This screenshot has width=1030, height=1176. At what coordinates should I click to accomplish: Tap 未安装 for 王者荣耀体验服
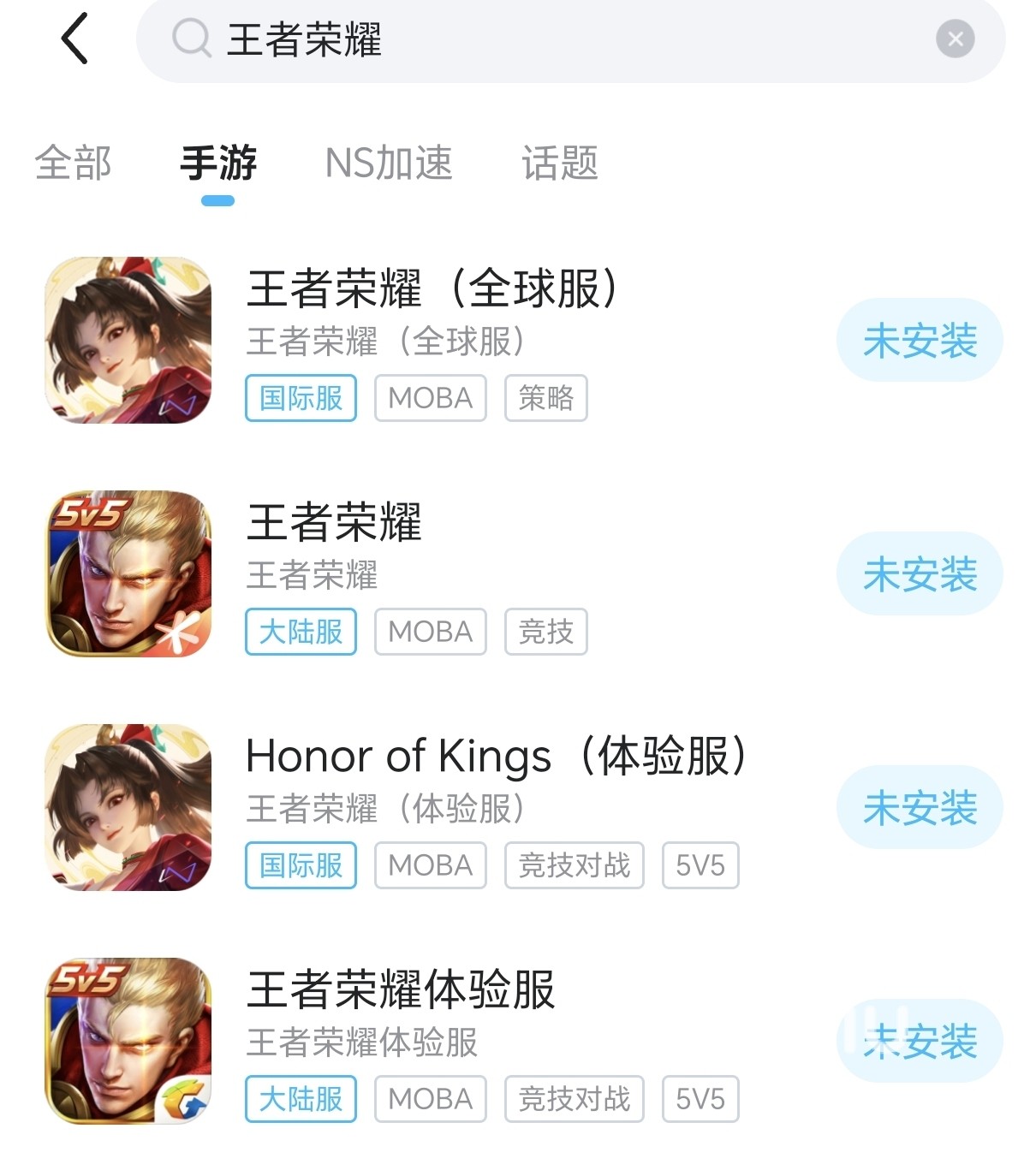coord(920,1042)
